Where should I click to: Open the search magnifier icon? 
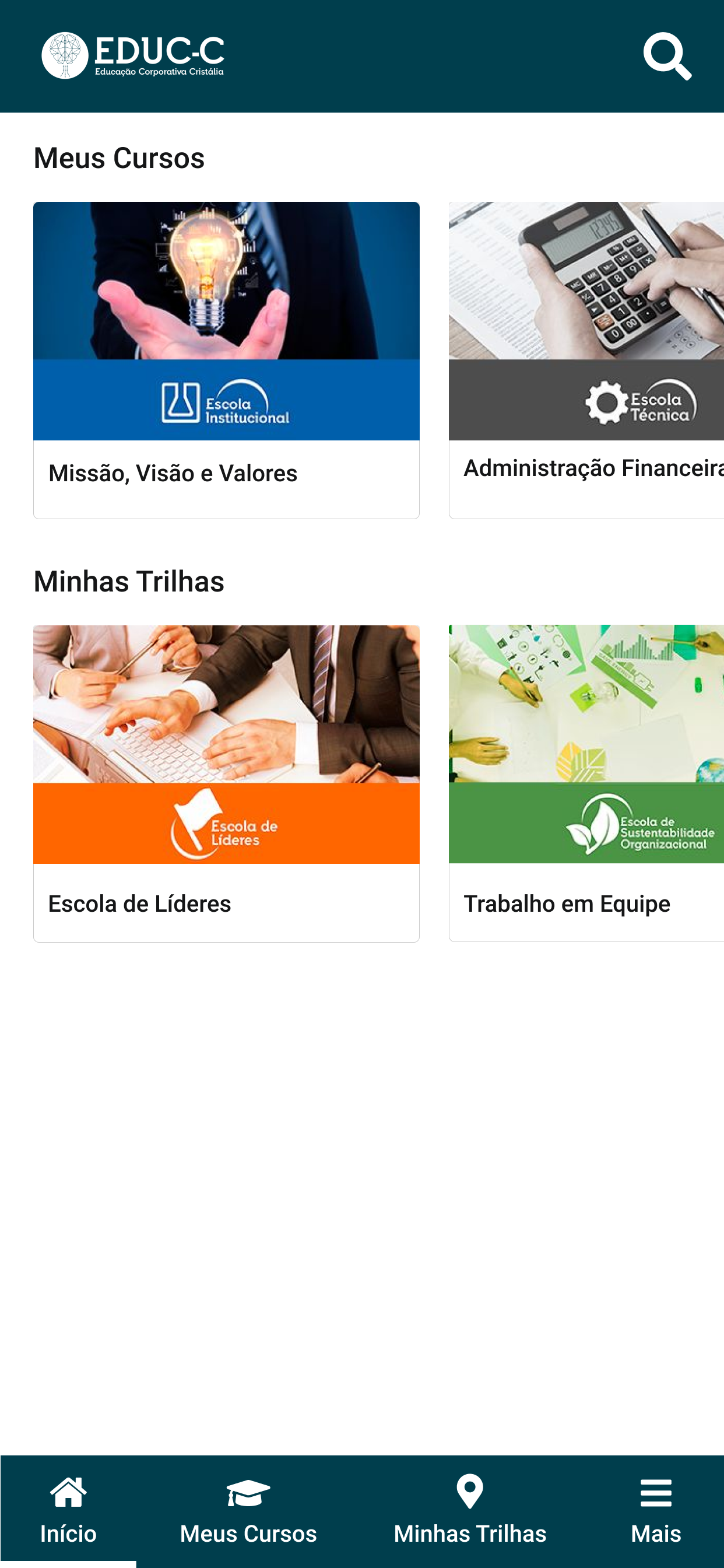point(667,56)
